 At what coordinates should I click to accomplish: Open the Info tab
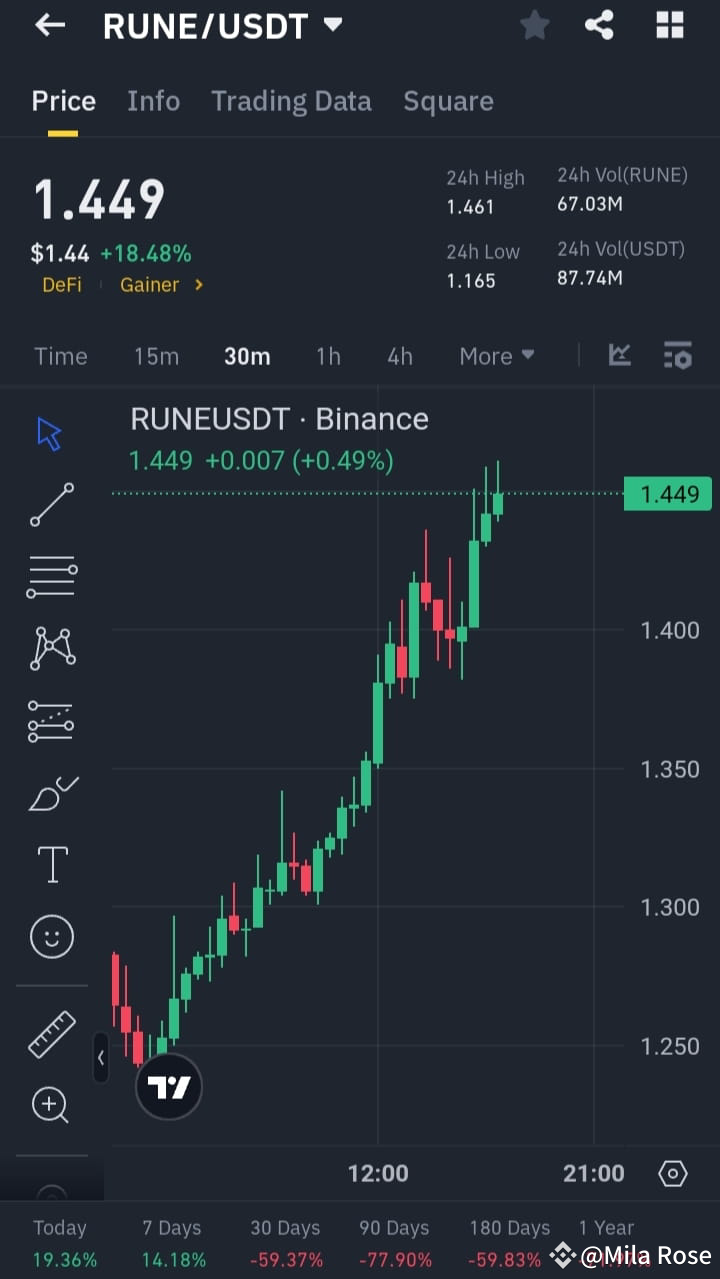pos(153,100)
